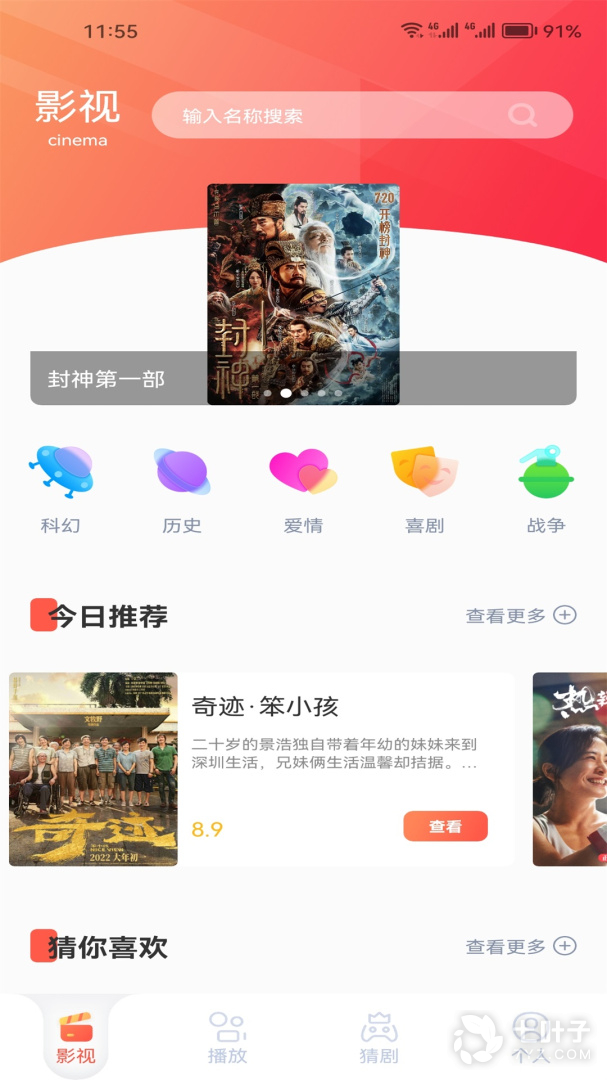Select the 历史 category

(182, 489)
